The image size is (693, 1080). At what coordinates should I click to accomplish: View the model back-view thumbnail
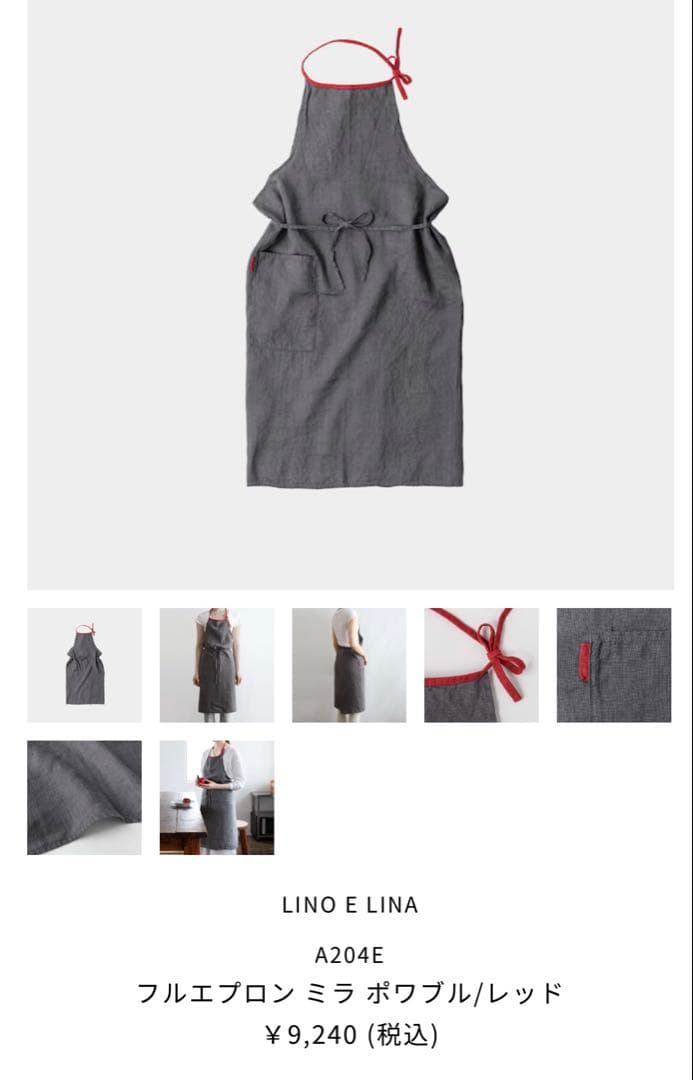(349, 665)
